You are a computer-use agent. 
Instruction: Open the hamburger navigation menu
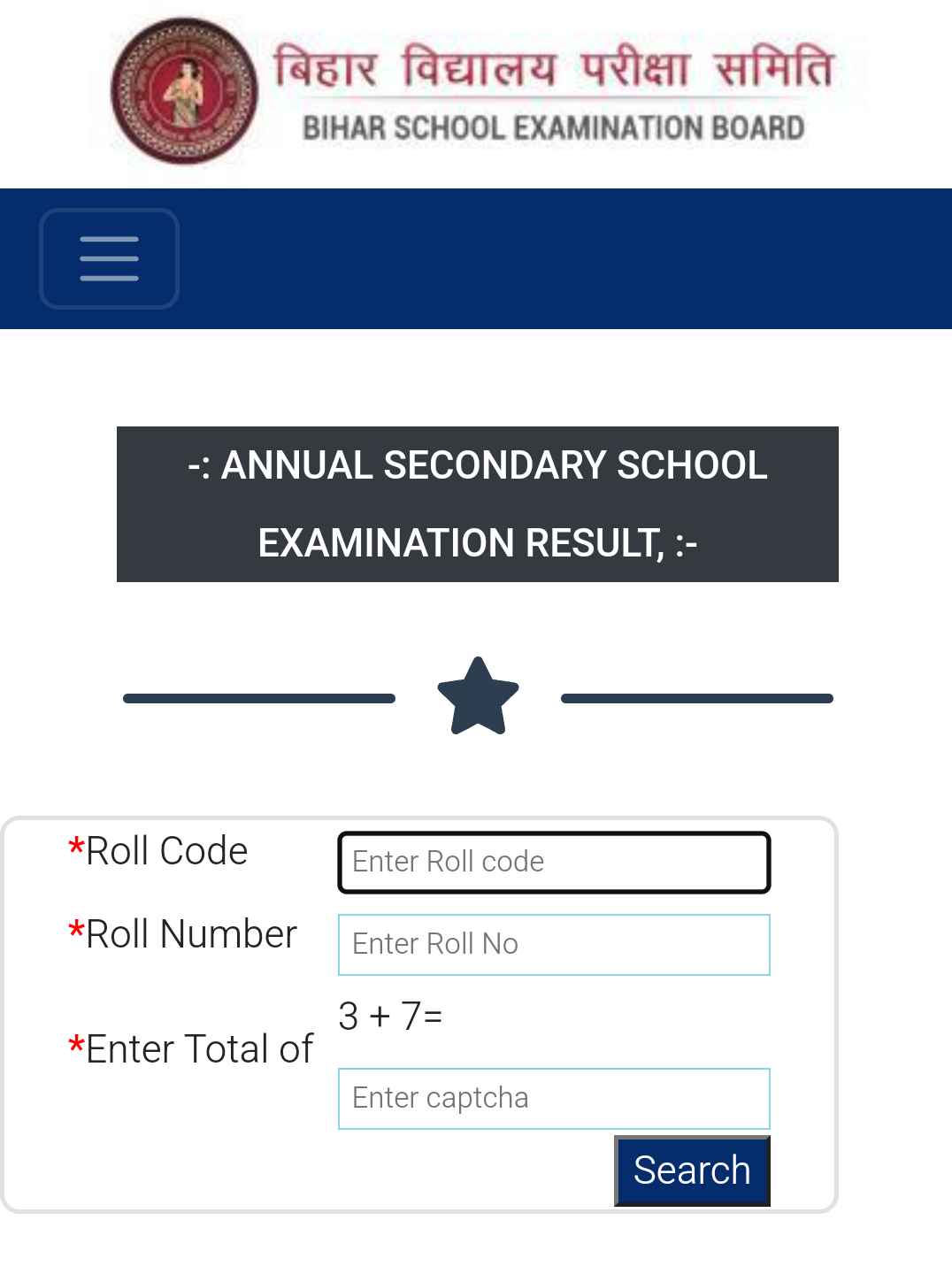(109, 258)
